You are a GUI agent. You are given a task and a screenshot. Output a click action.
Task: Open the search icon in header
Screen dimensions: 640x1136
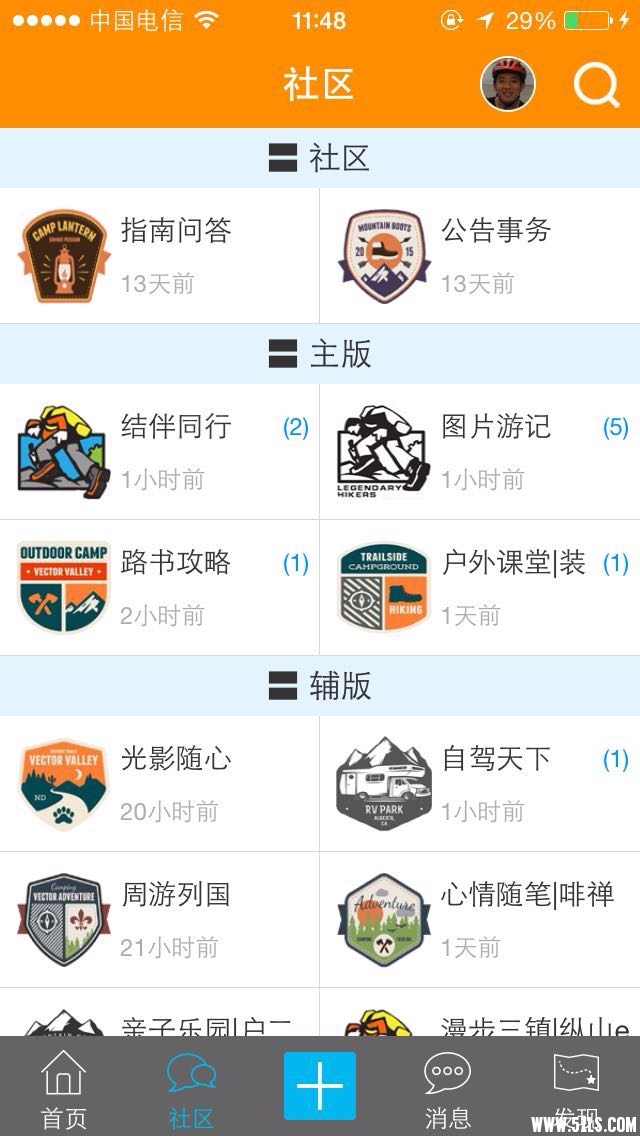click(596, 86)
